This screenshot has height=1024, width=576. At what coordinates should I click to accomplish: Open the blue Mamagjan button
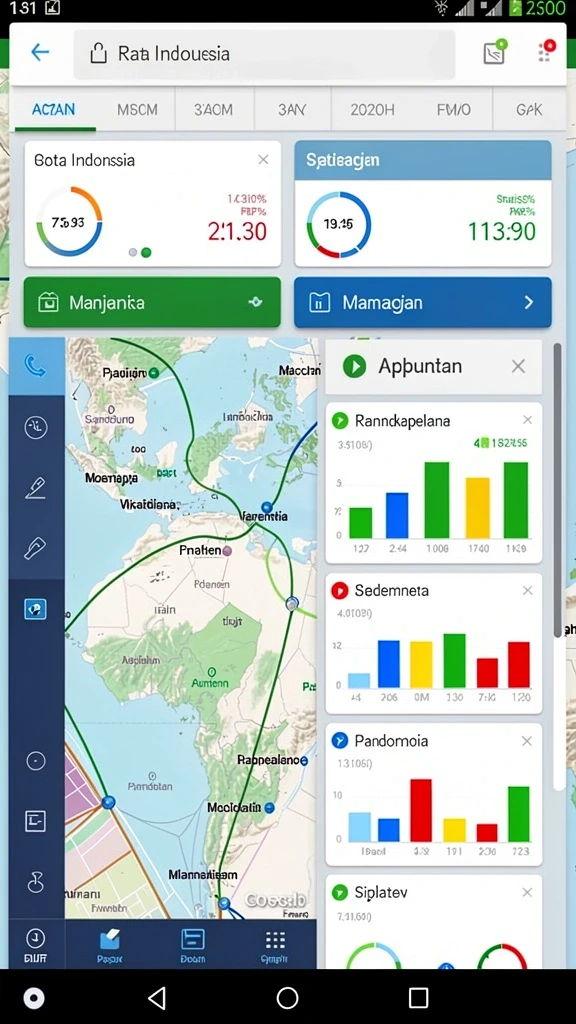point(423,302)
